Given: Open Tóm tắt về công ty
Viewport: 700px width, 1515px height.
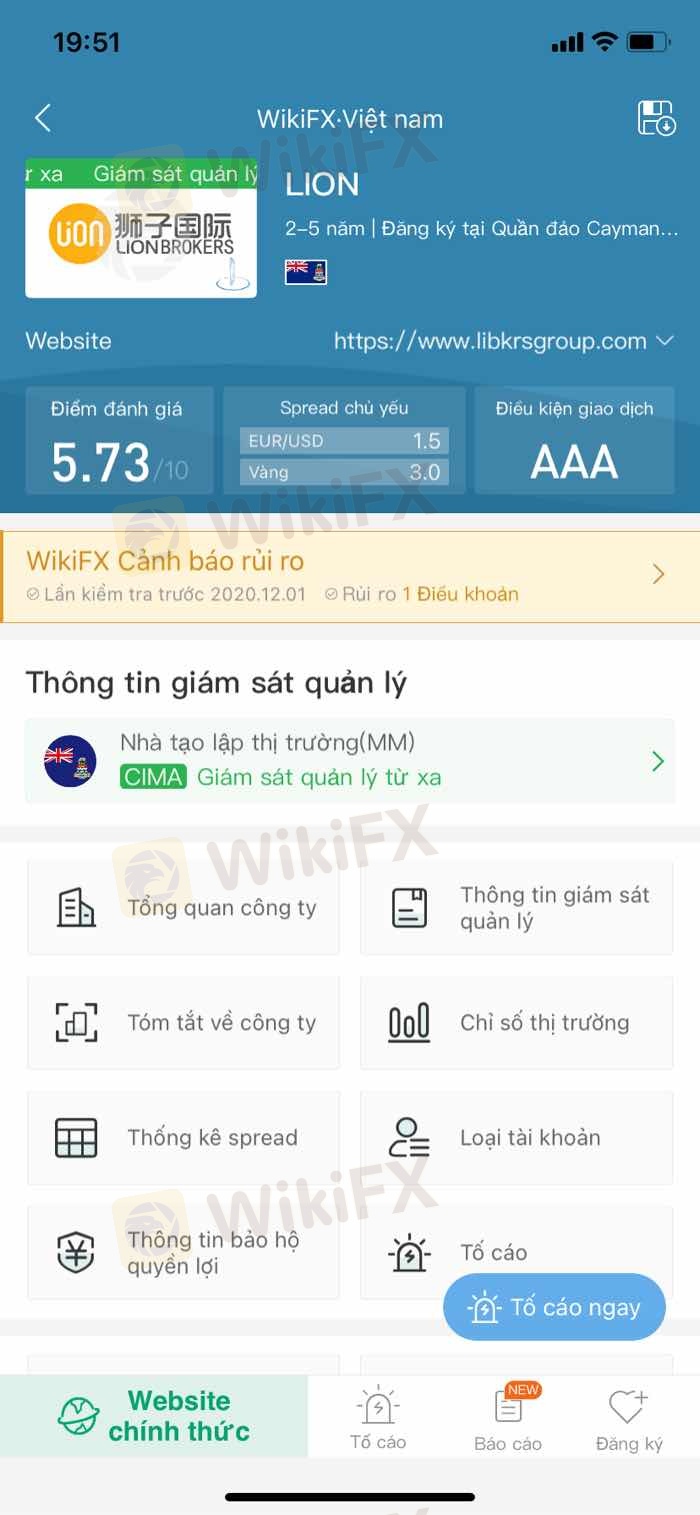Looking at the screenshot, I should (183, 1023).
